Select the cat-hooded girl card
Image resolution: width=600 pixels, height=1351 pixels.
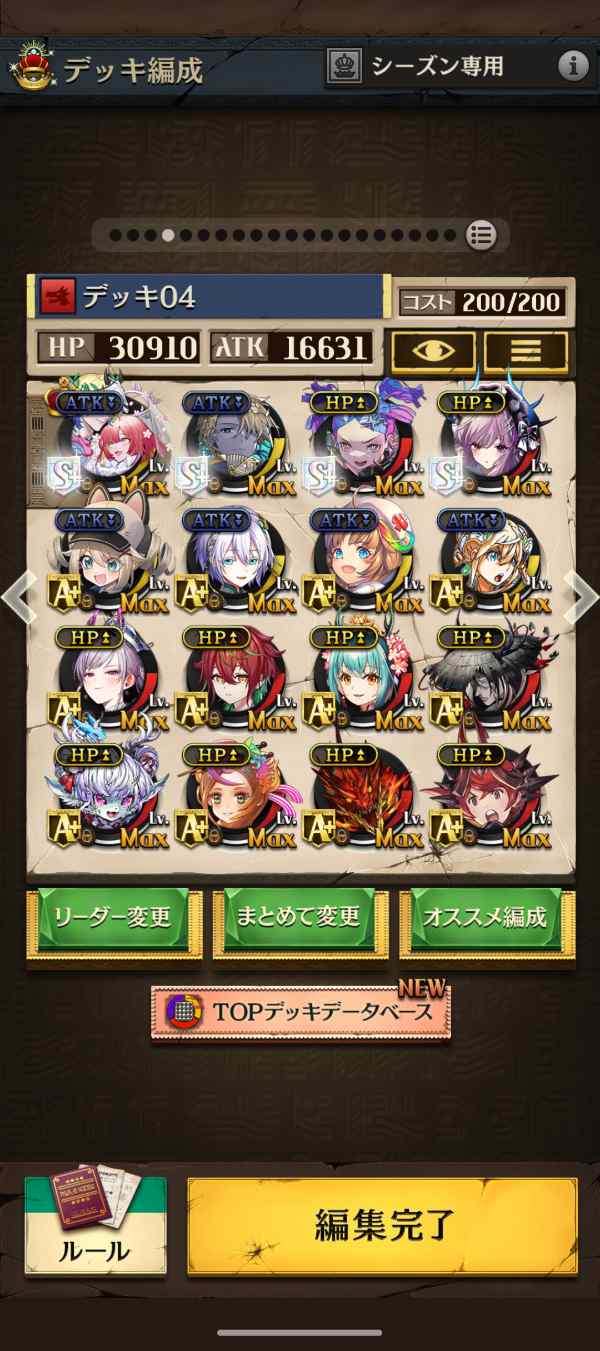pos(105,562)
